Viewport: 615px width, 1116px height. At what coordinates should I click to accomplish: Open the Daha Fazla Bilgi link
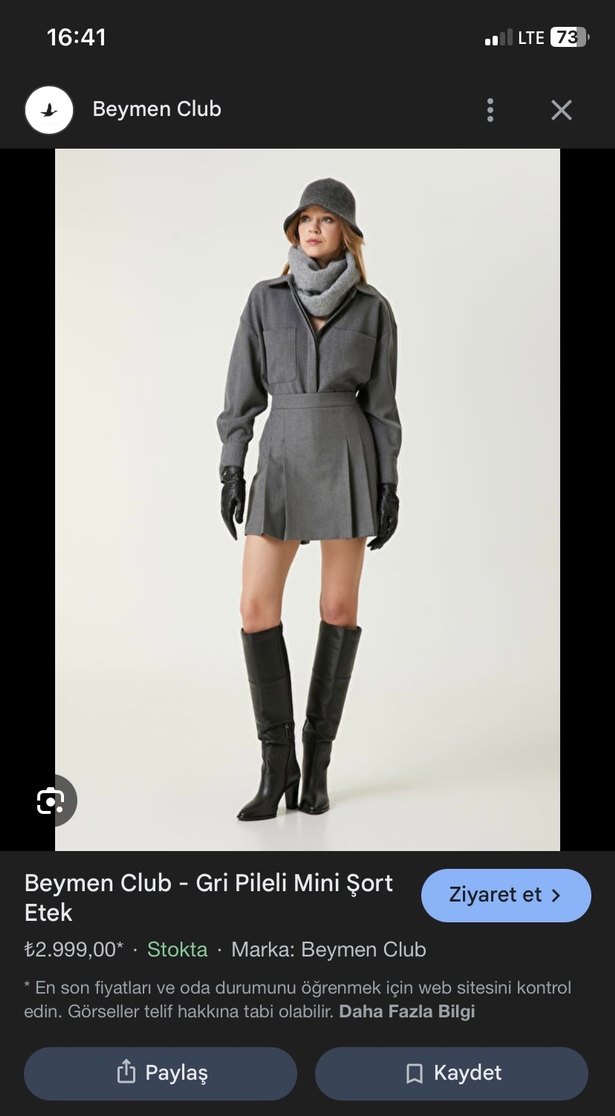[407, 1011]
